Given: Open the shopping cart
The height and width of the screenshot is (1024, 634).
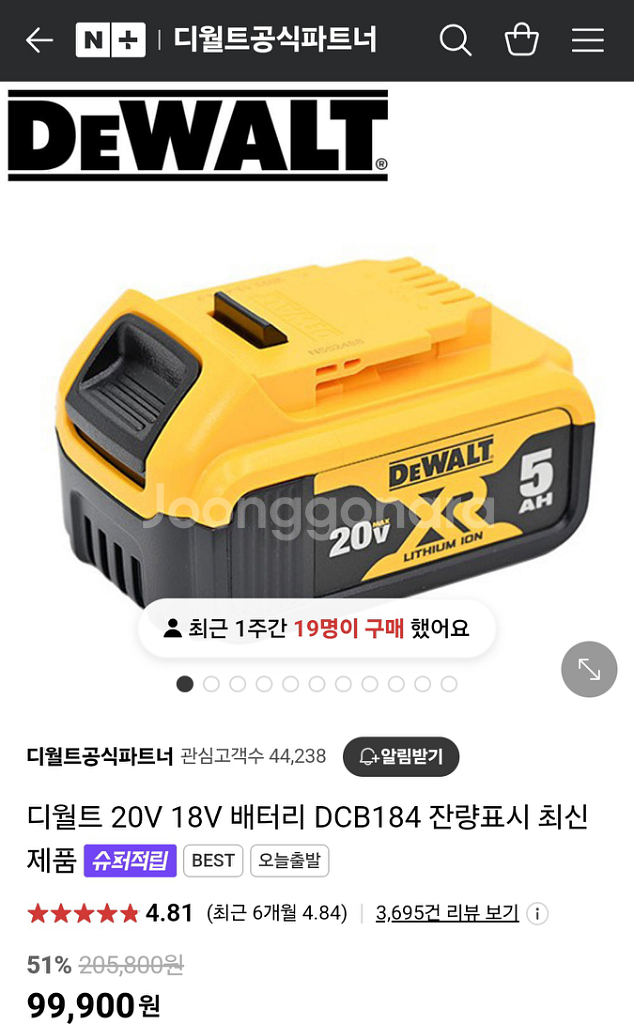Looking at the screenshot, I should click(x=521, y=40).
